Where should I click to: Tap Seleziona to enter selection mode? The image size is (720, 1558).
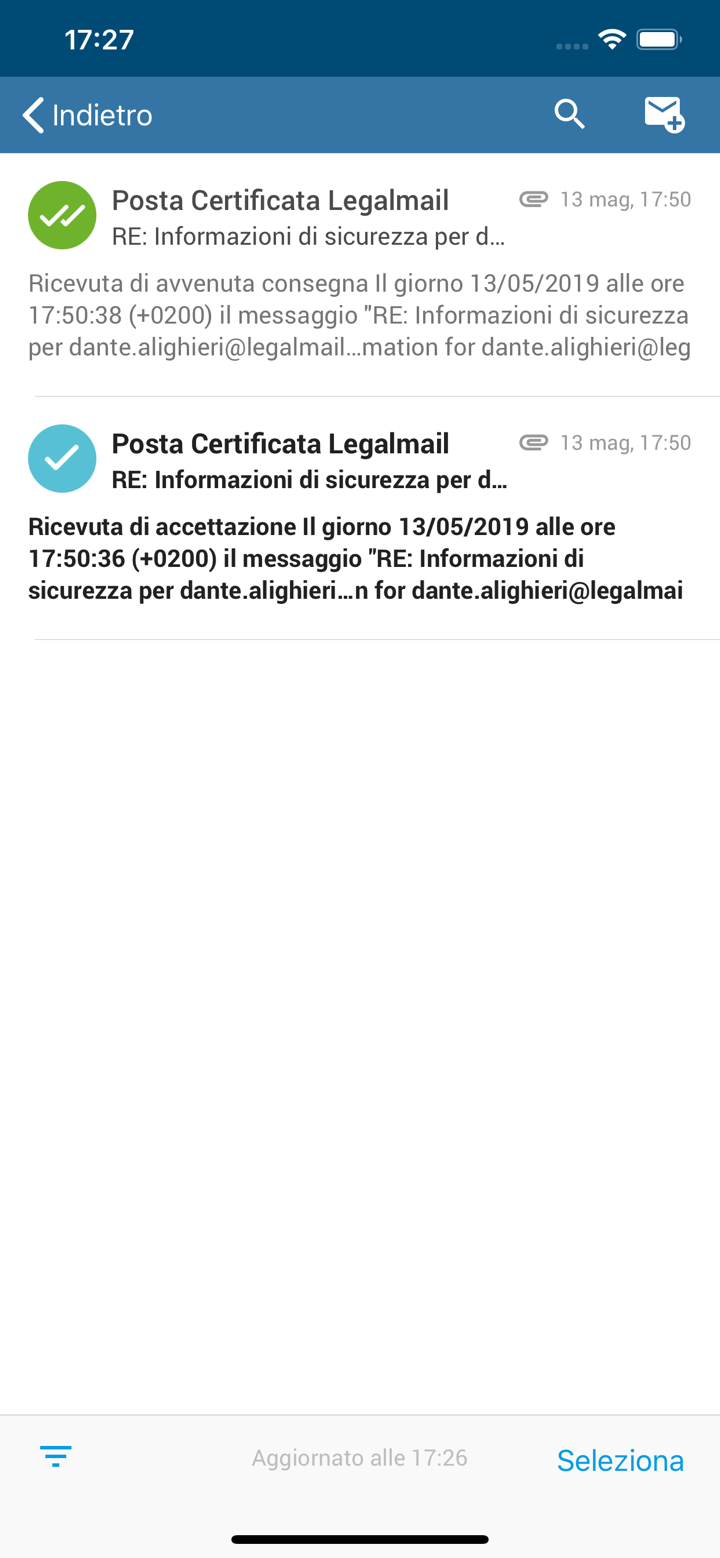(620, 1459)
